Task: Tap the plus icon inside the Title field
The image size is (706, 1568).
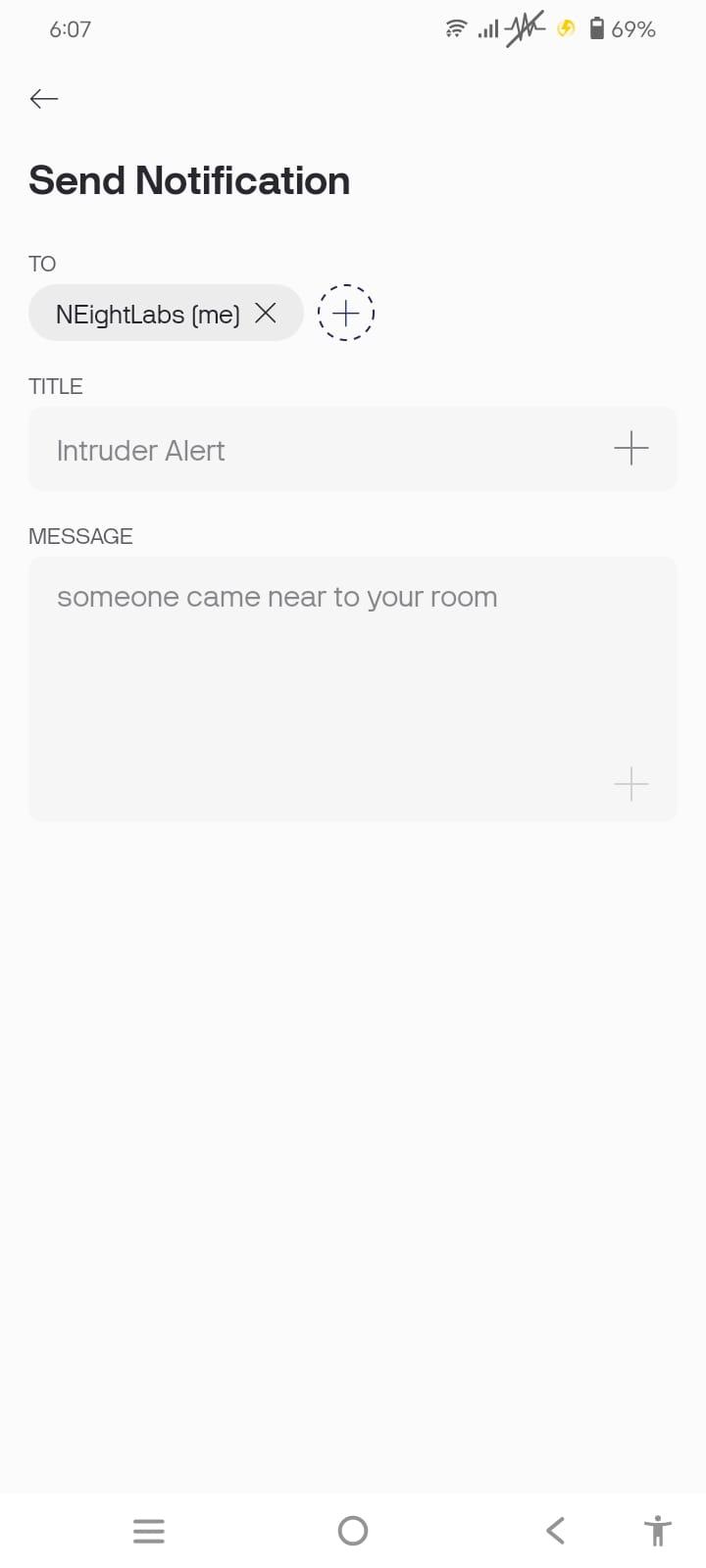Action: pyautogui.click(x=631, y=448)
